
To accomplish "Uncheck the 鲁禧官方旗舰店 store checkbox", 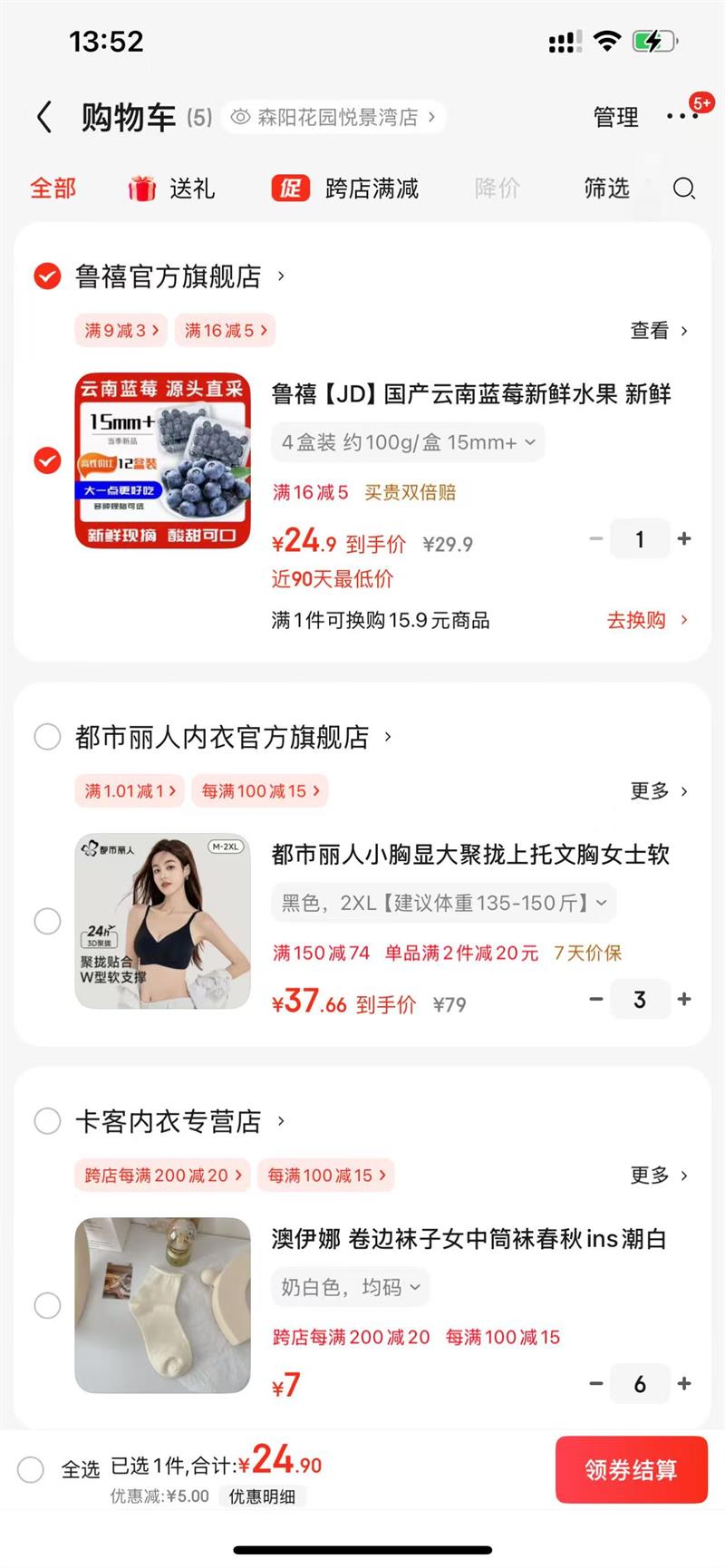I will (x=47, y=276).
